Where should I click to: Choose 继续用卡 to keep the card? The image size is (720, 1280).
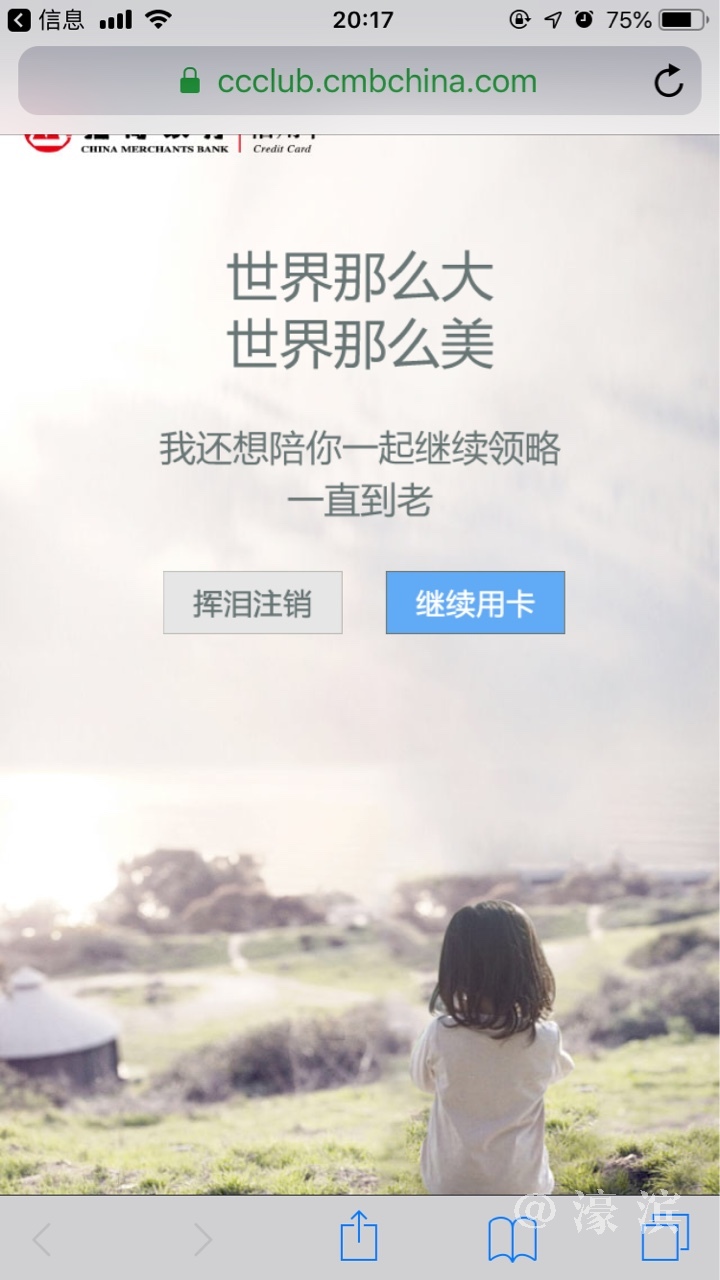pyautogui.click(x=475, y=603)
